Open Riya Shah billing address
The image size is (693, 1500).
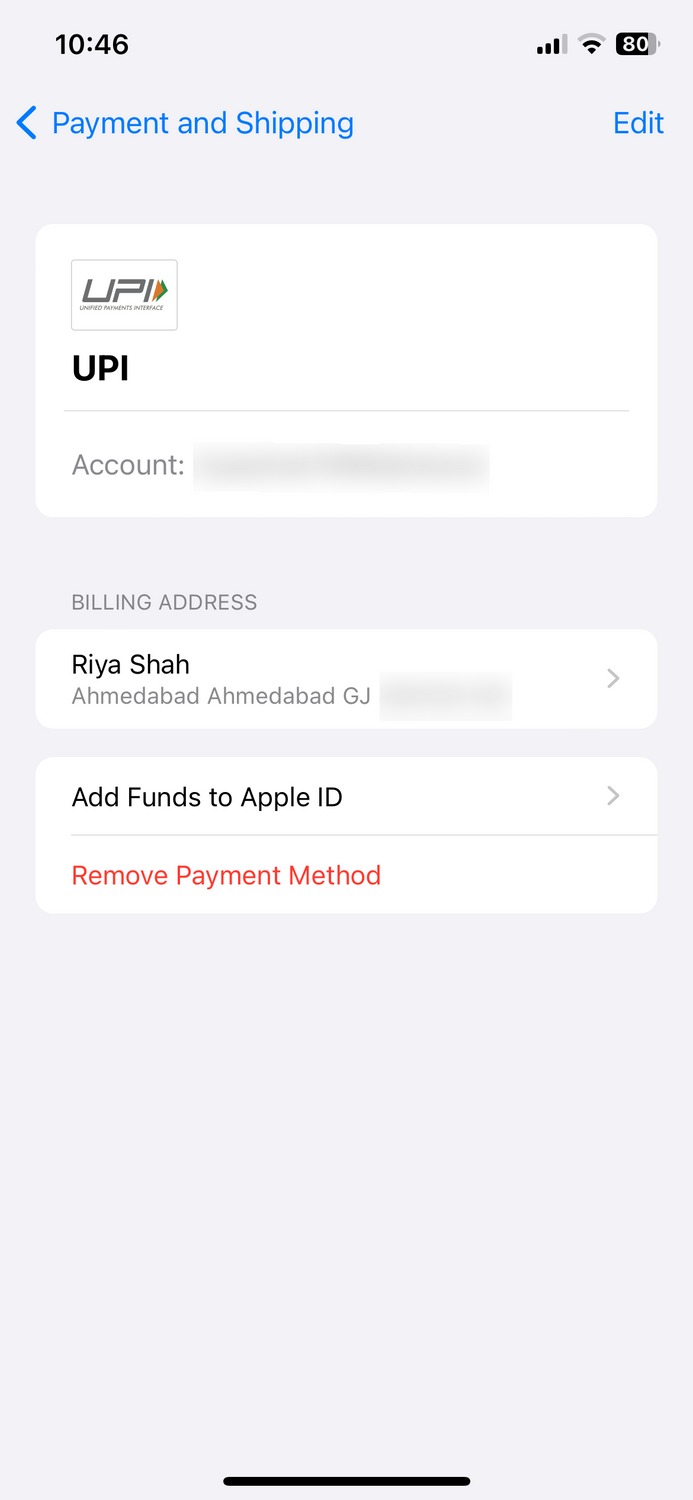(x=346, y=679)
